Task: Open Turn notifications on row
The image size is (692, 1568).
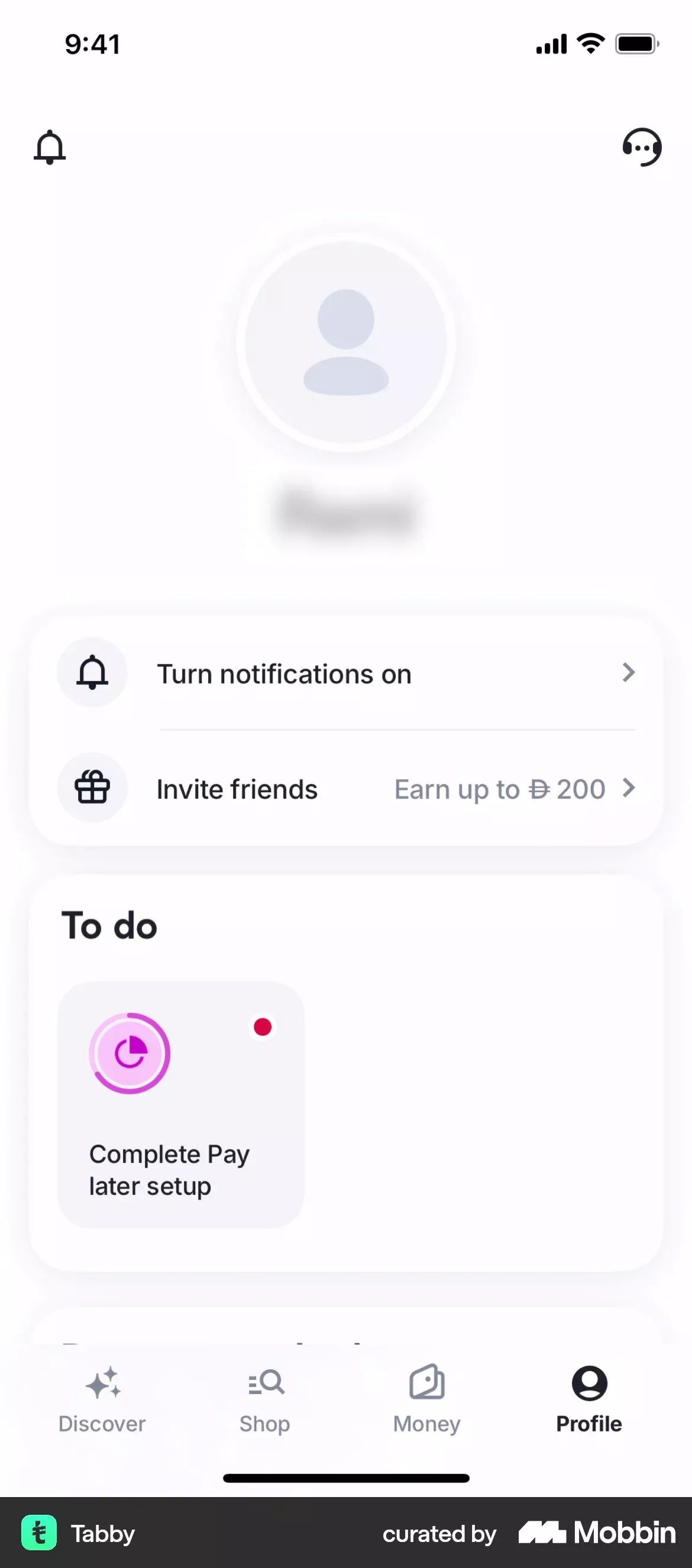Action: [346, 673]
